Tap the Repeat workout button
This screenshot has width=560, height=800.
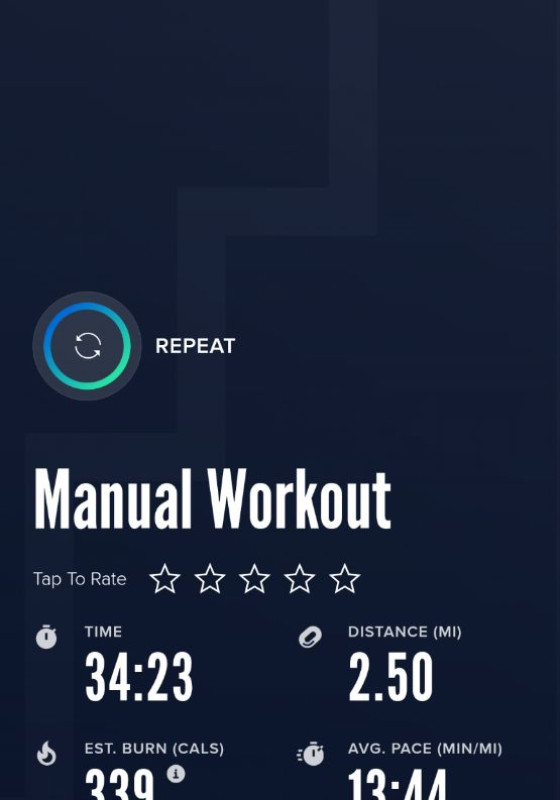pos(87,346)
